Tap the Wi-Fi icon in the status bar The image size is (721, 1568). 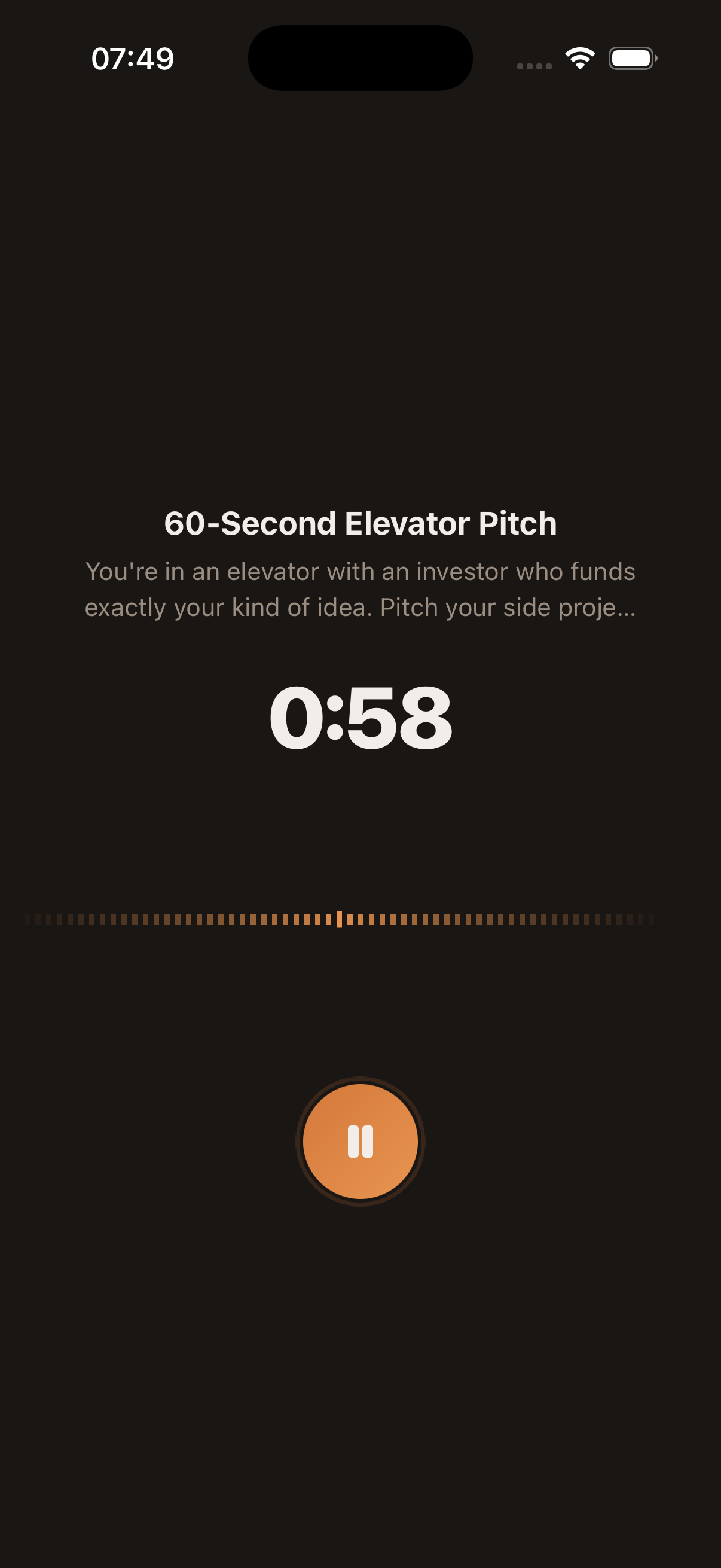click(x=579, y=57)
